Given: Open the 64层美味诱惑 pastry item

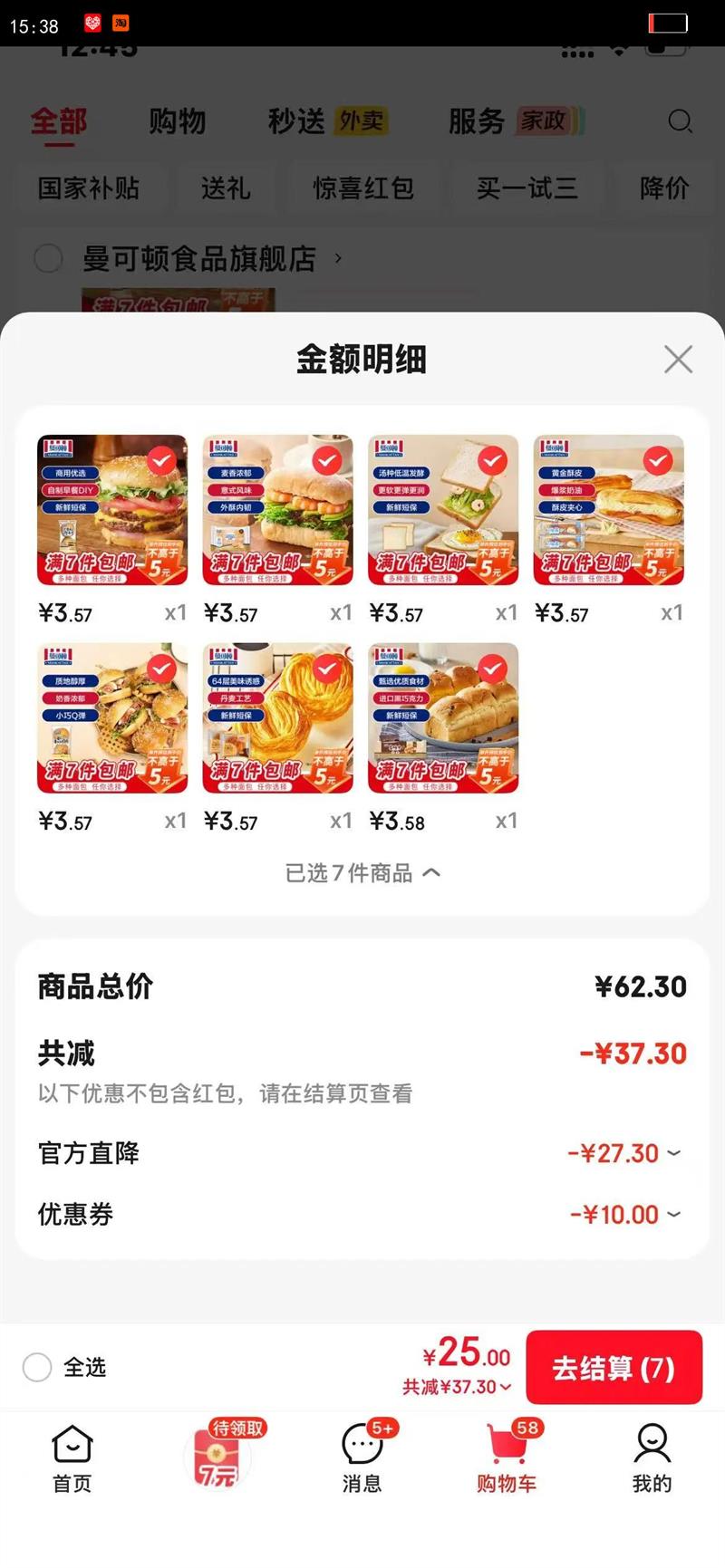Looking at the screenshot, I should pos(277,718).
